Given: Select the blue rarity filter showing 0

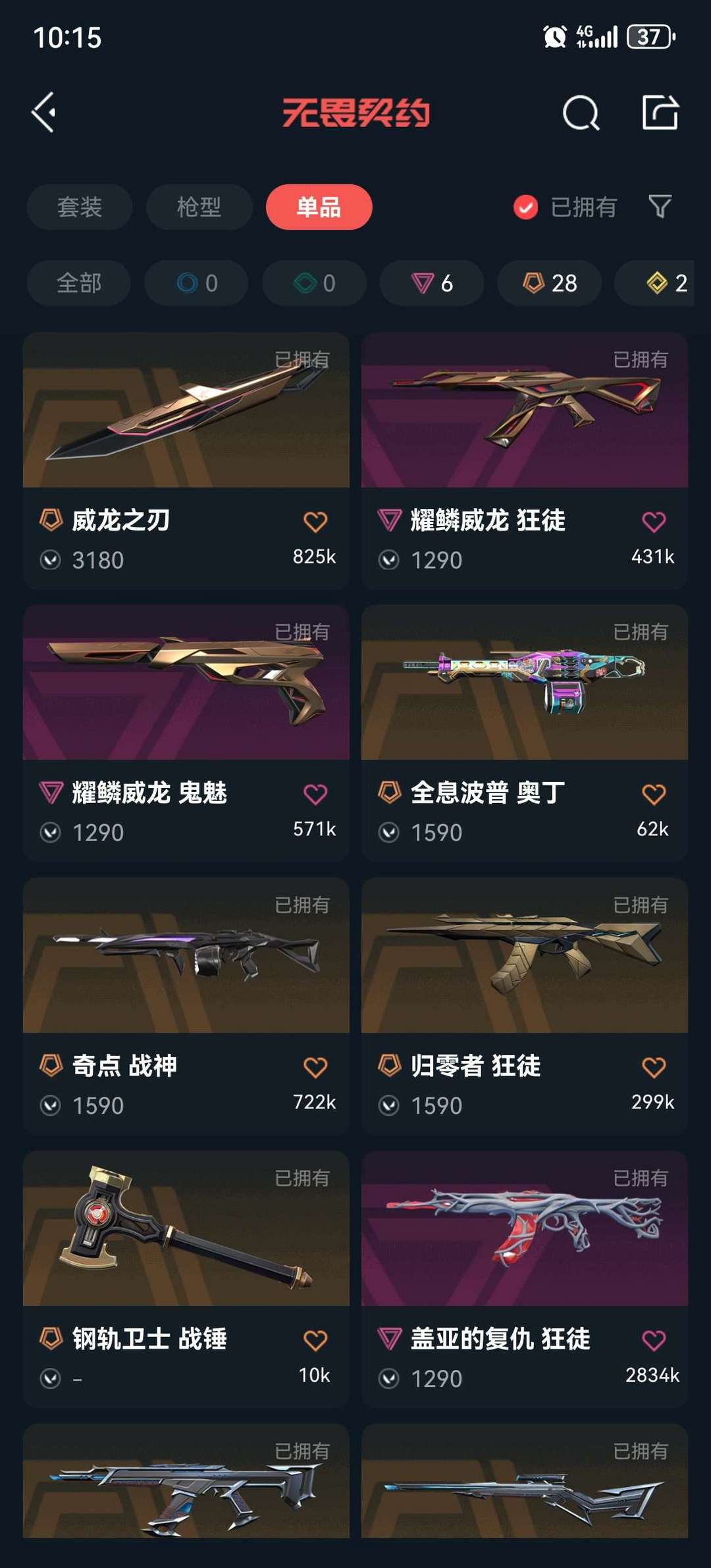Looking at the screenshot, I should tap(196, 283).
